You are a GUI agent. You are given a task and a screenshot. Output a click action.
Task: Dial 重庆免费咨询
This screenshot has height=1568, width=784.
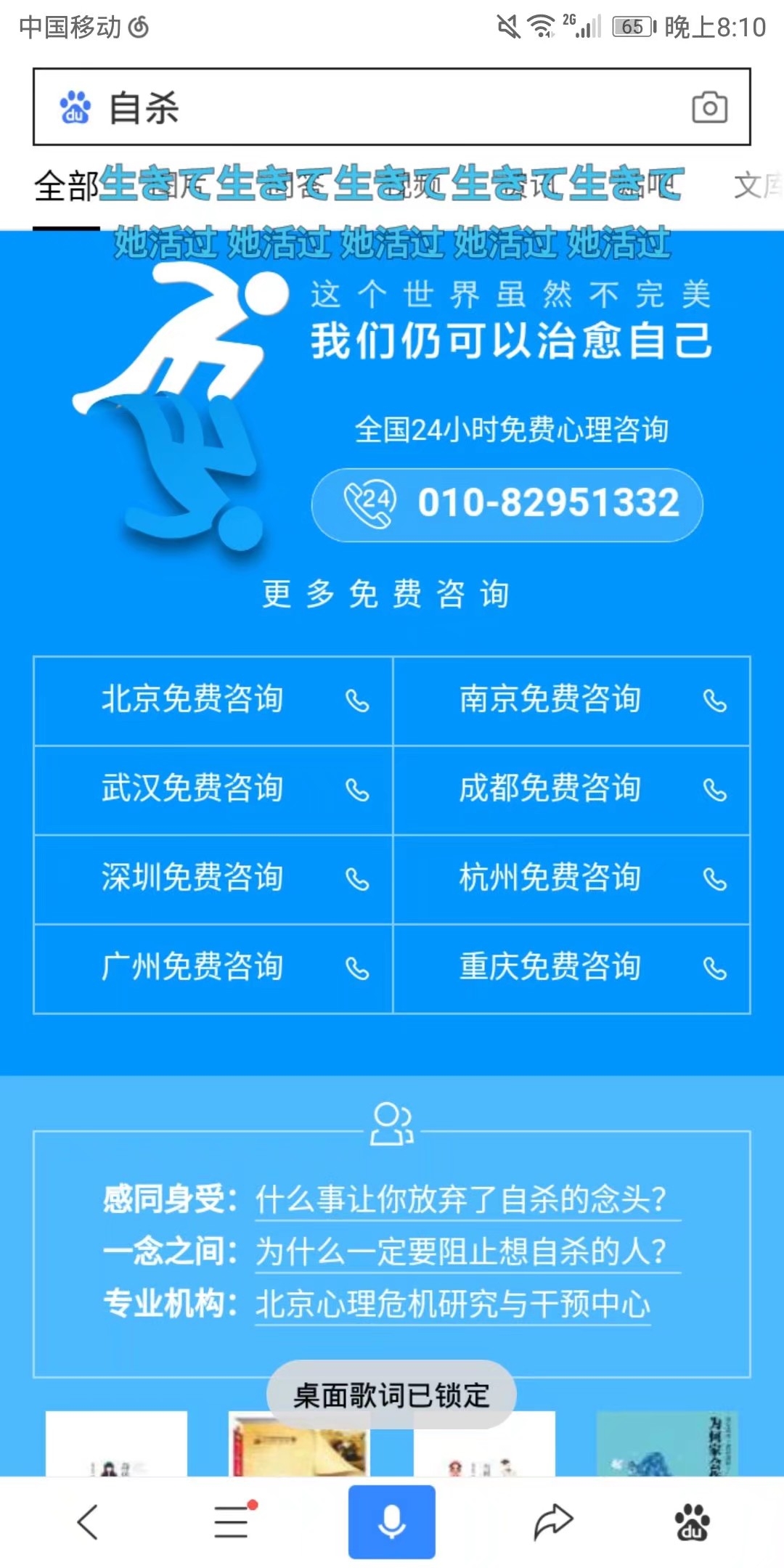571,968
